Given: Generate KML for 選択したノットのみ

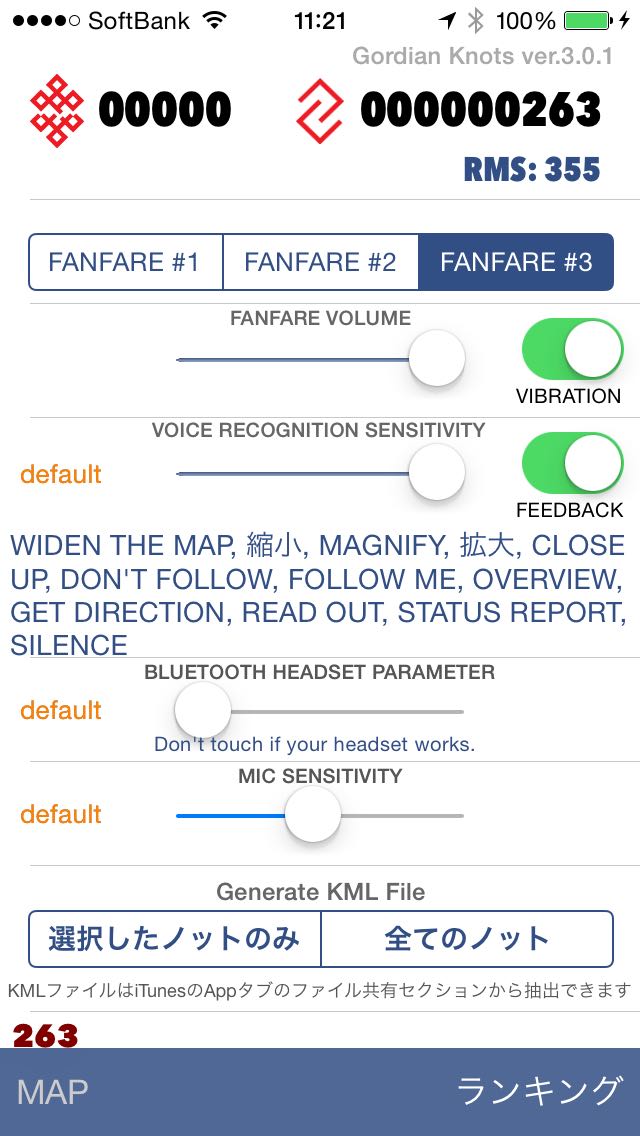Looking at the screenshot, I should (175, 939).
